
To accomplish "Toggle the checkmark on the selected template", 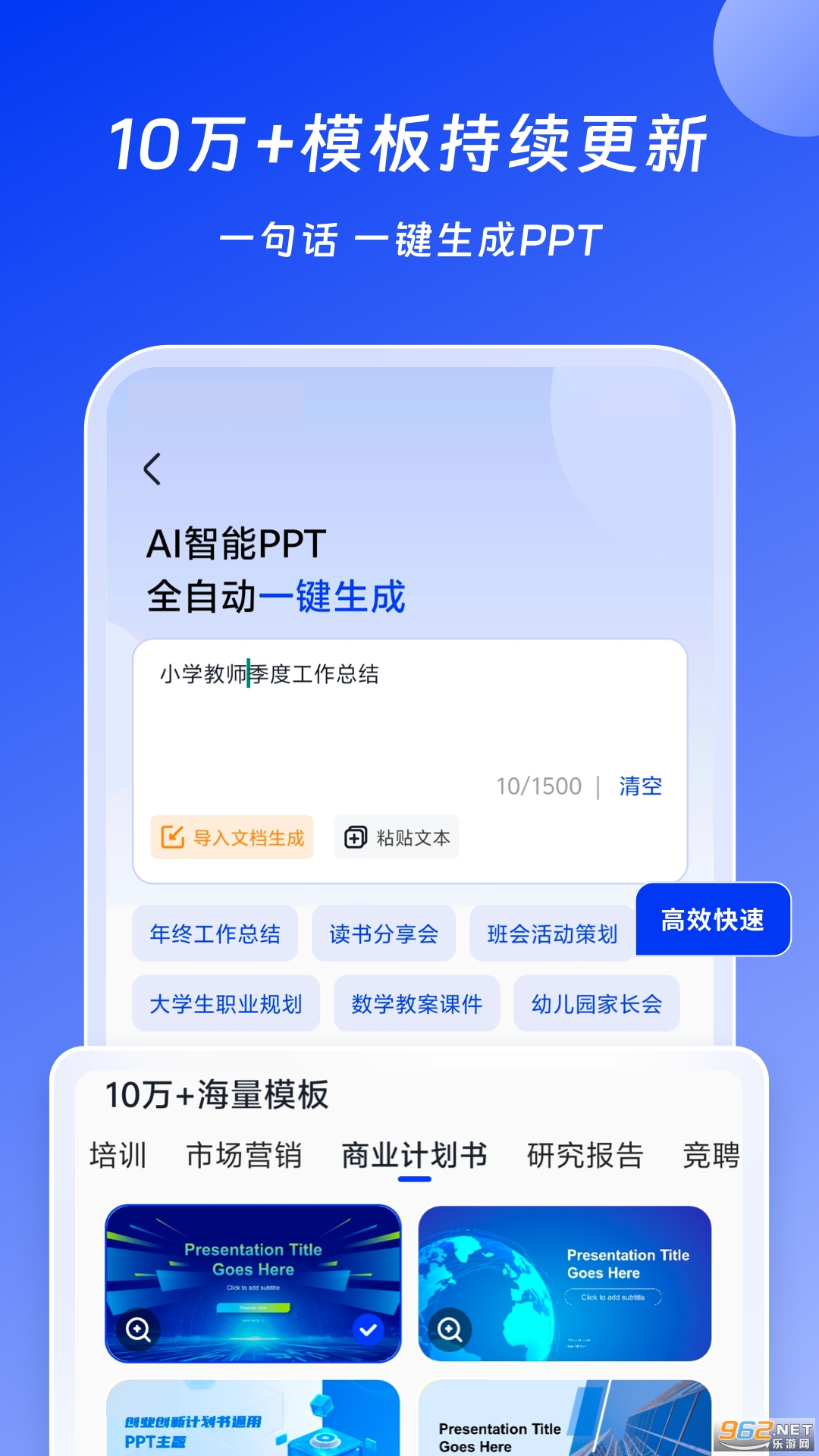I will (x=369, y=1329).
